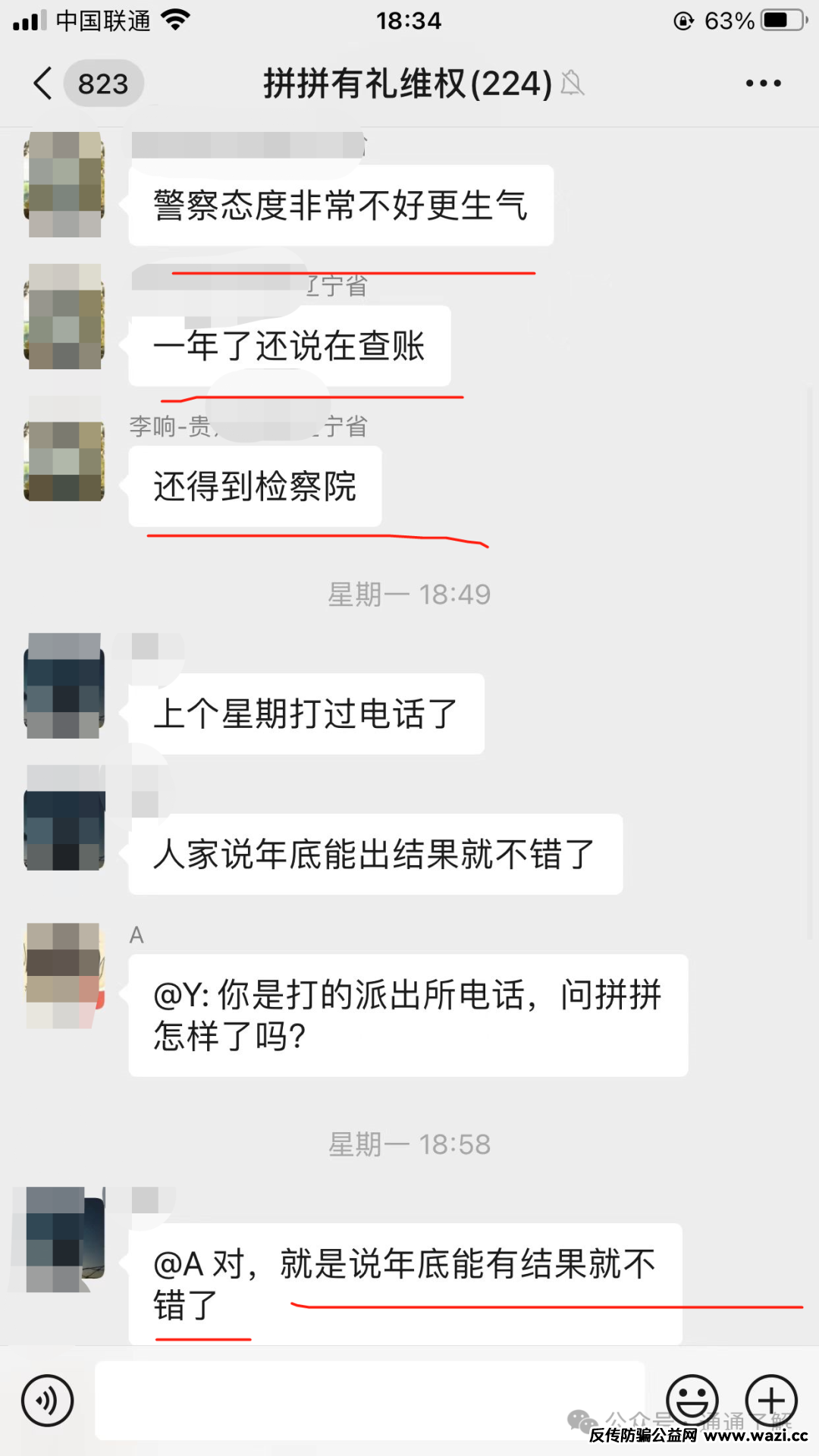Open the emoji sticker panel
Viewport: 819px width, 1456px height.
pos(692,1400)
